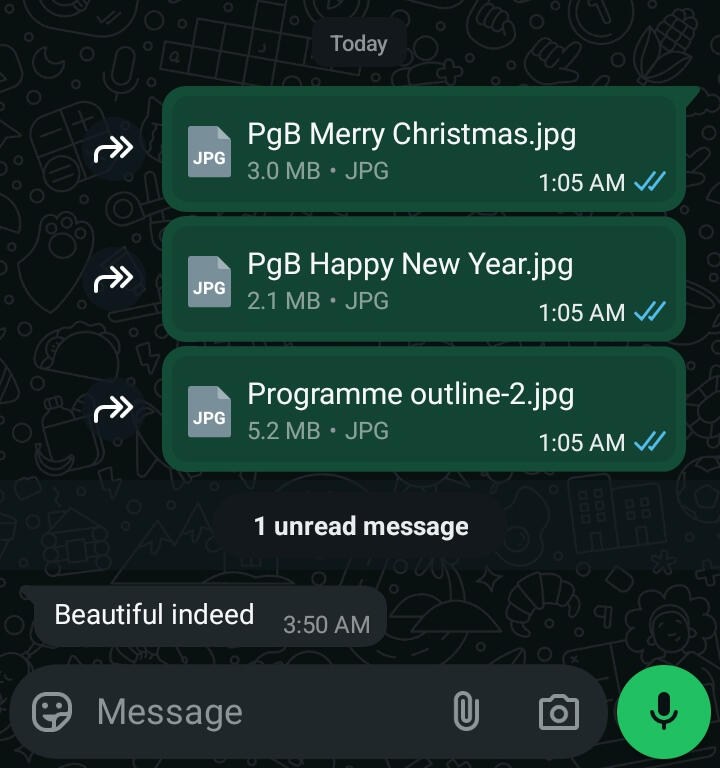
Task: Open the camera from the chat
Action: (558, 712)
